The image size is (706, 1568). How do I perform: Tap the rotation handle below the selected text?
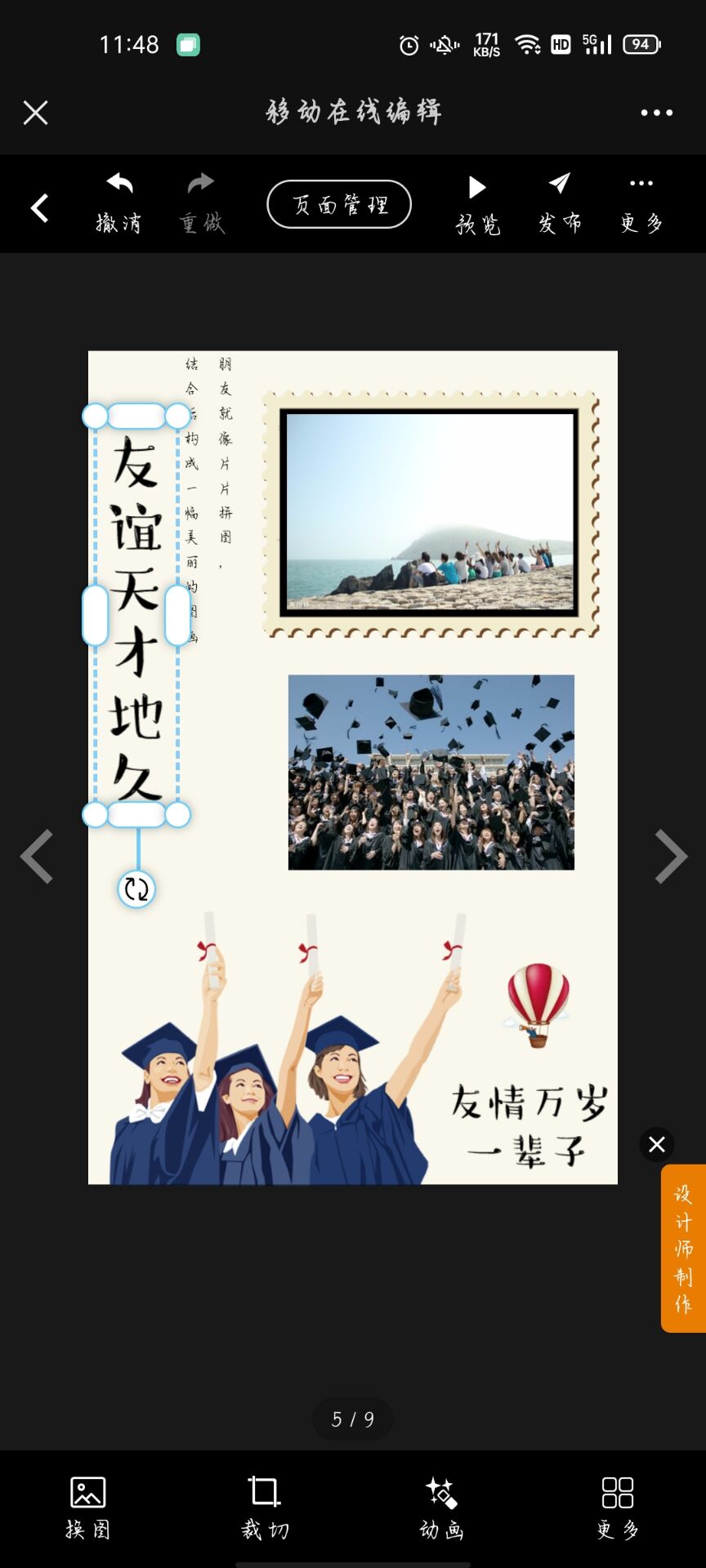coord(136,891)
